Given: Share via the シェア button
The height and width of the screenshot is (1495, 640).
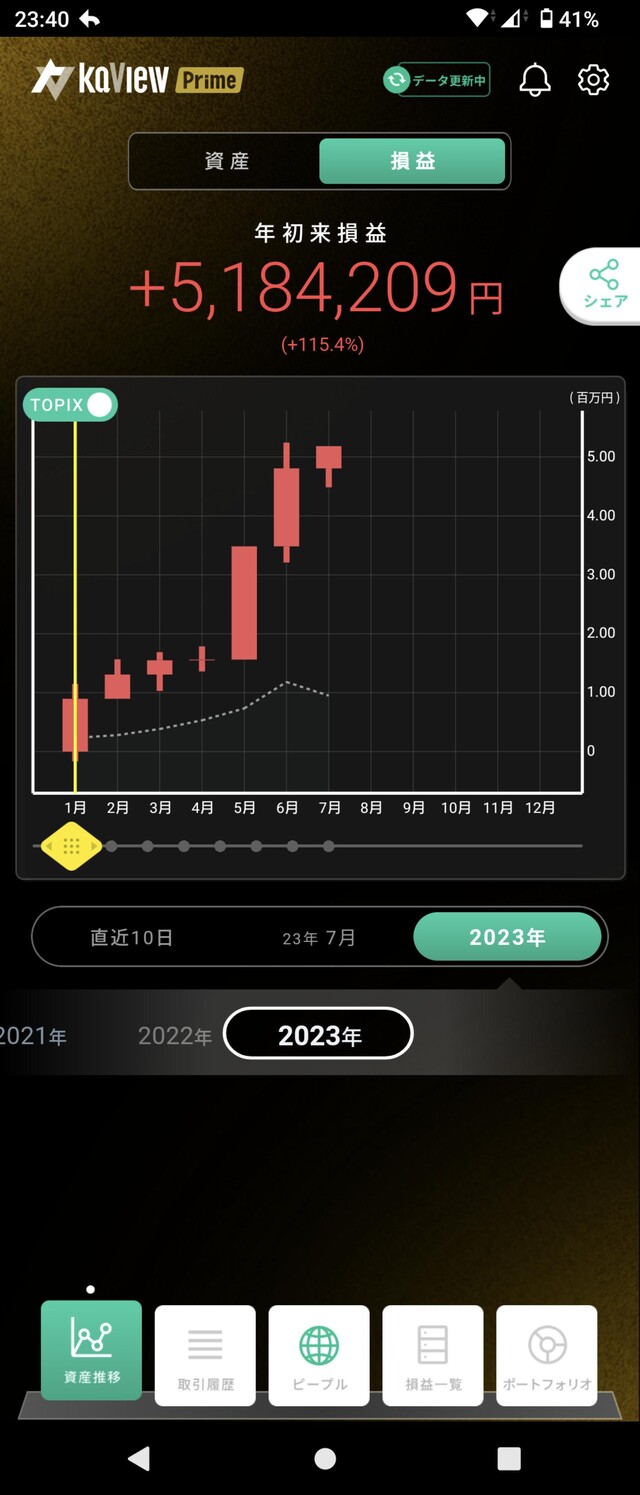Looking at the screenshot, I should 604,286.
